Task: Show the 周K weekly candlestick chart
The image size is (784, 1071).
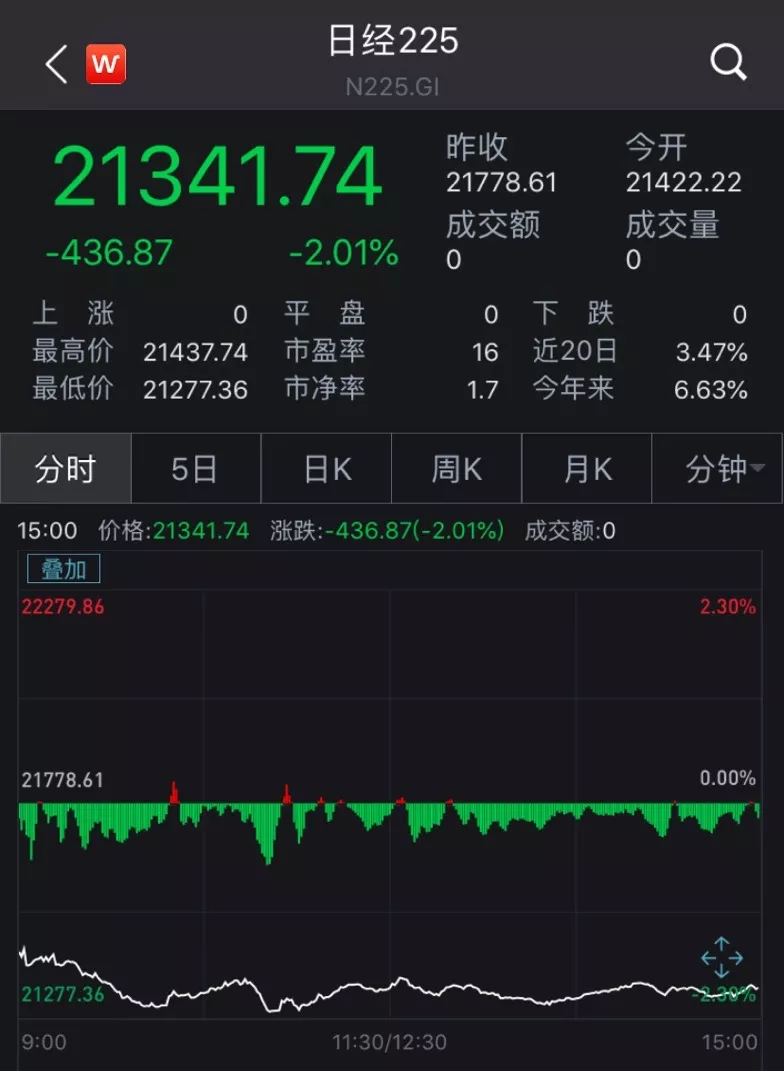Action: 456,469
